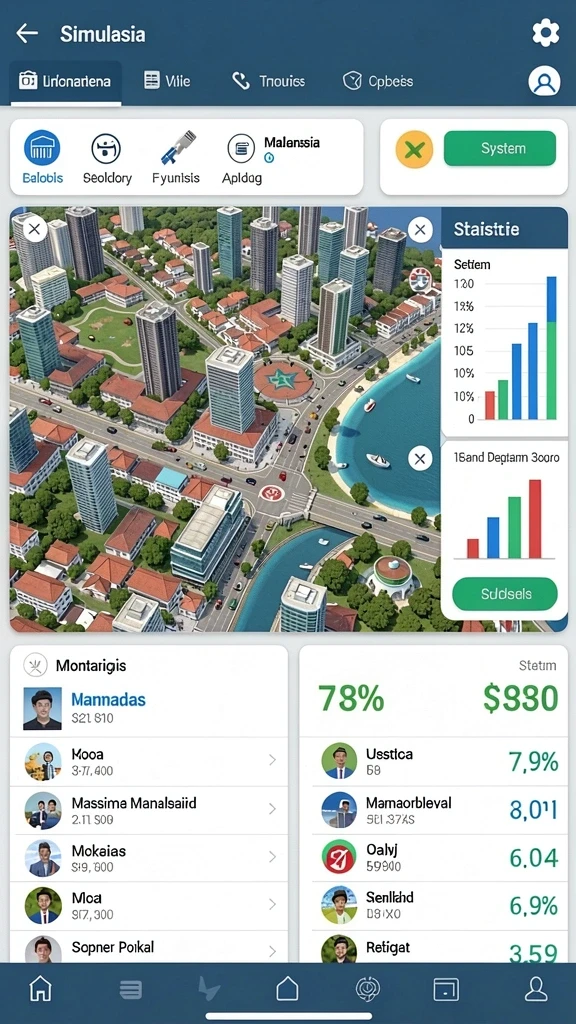576x1024 pixels.
Task: Tap the yellow X circle button
Action: point(414,149)
